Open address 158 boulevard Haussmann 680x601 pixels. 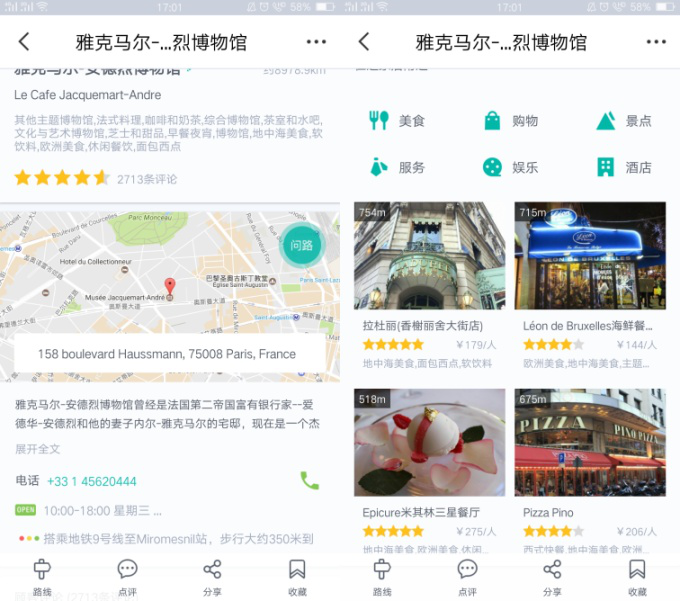pos(167,354)
